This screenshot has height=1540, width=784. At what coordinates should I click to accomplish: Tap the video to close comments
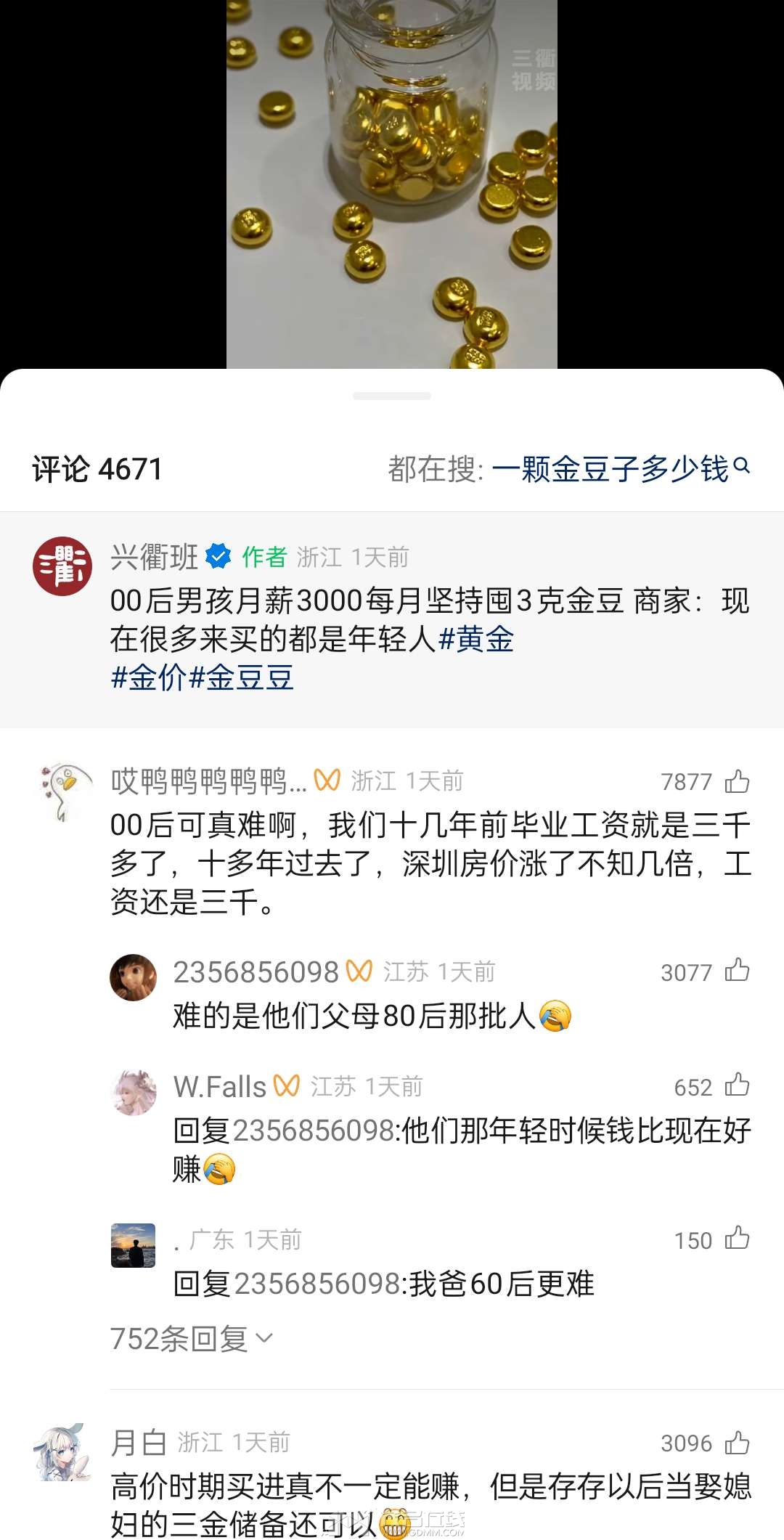392,182
